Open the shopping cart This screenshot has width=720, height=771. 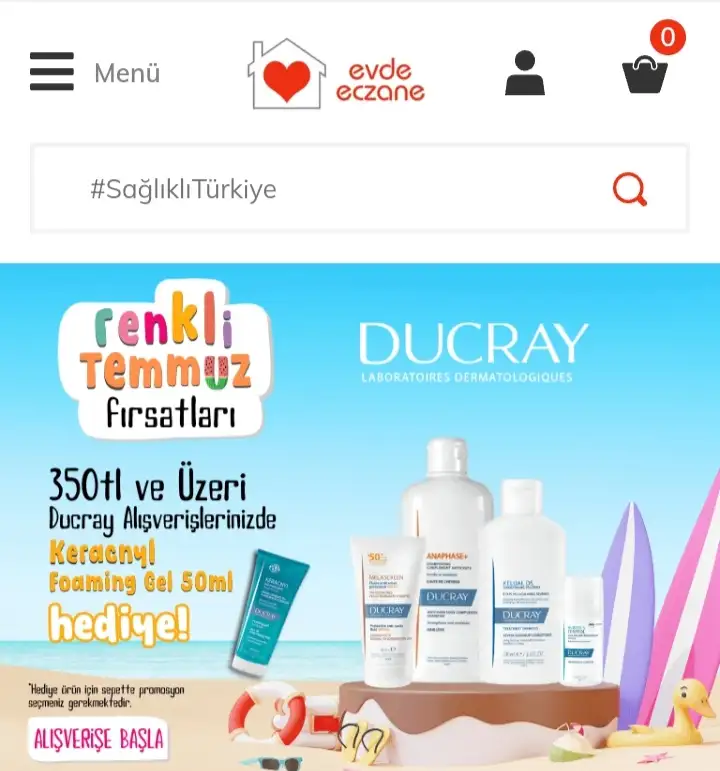coord(645,73)
